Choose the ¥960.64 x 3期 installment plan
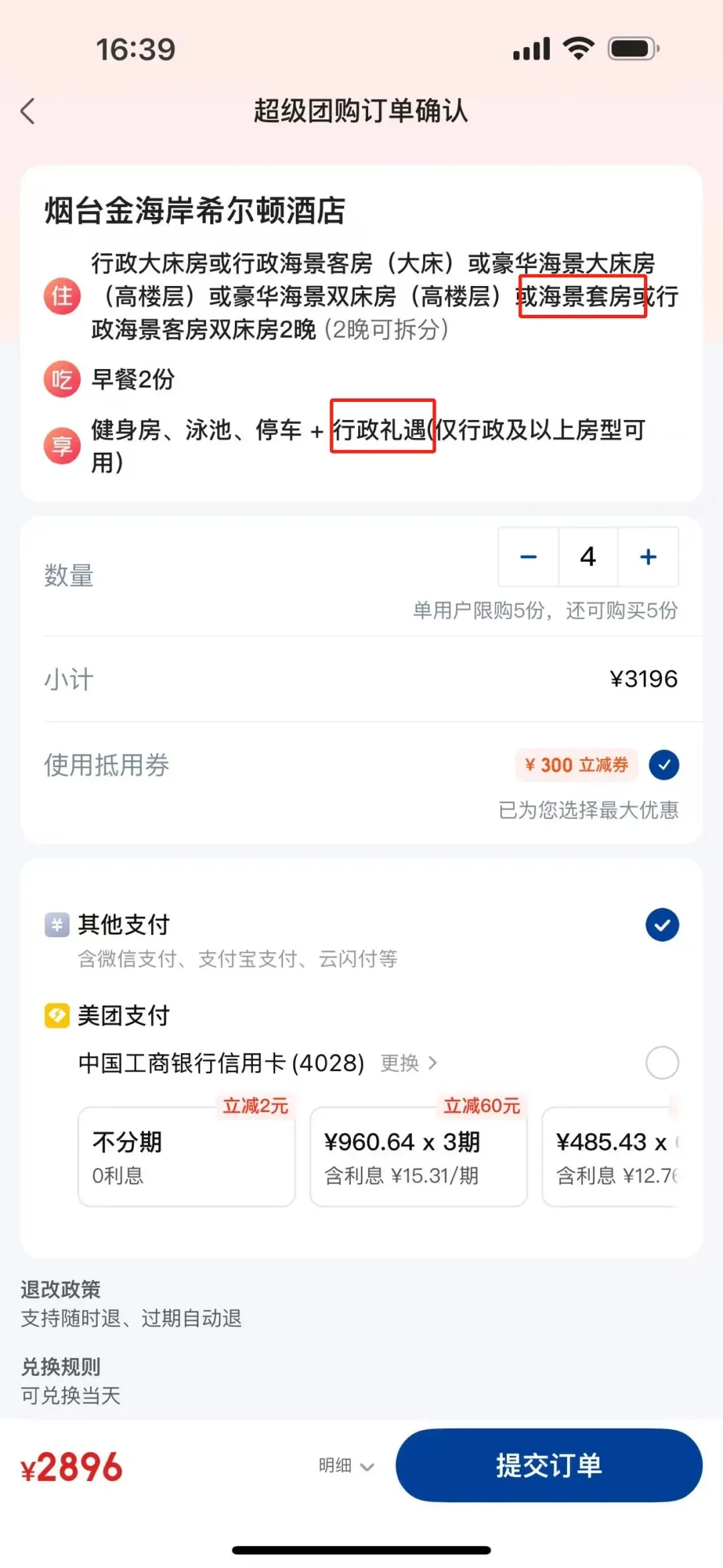The width and height of the screenshot is (723, 1568). point(418,1157)
